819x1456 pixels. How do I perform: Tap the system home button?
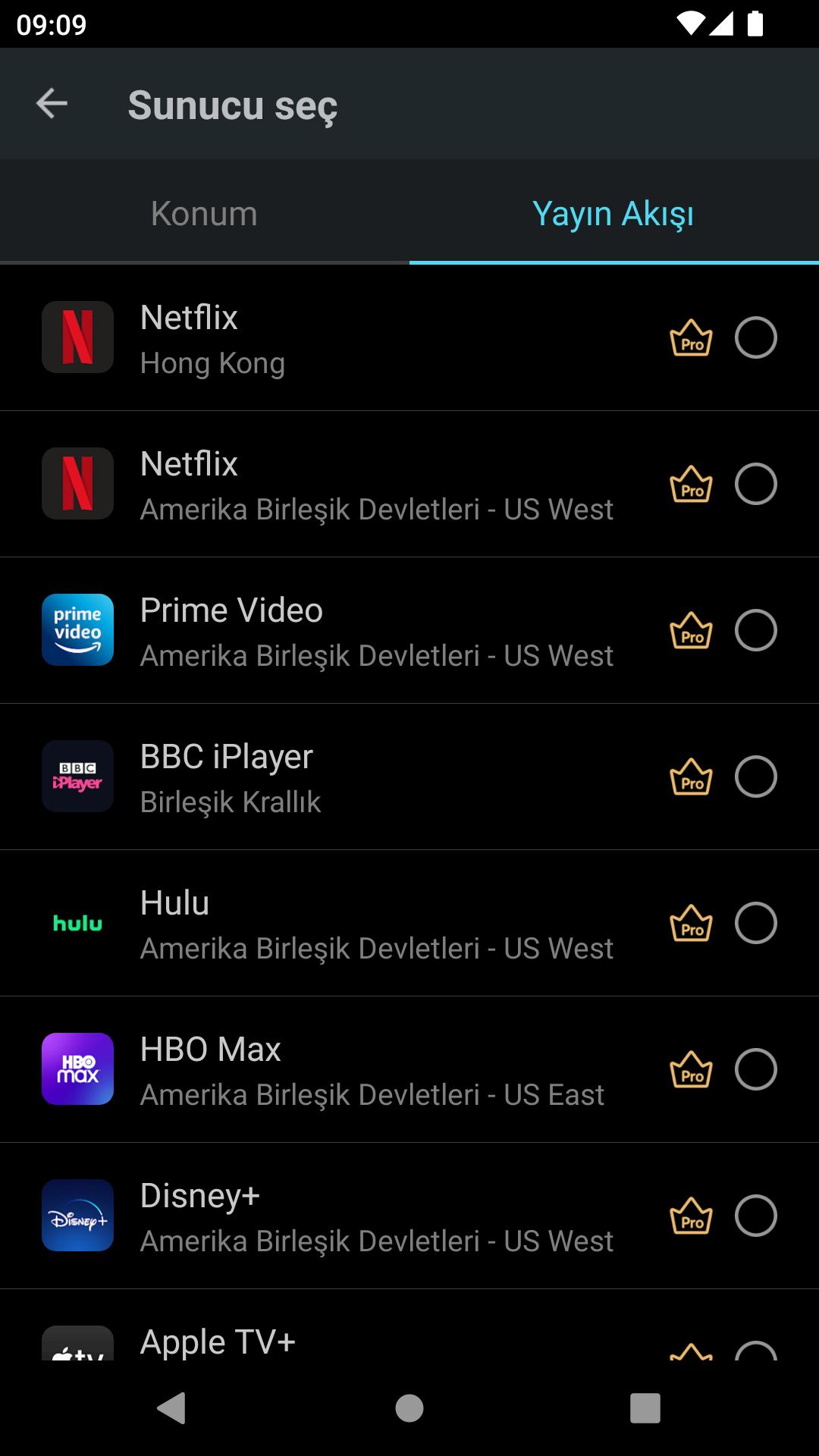(x=409, y=1408)
